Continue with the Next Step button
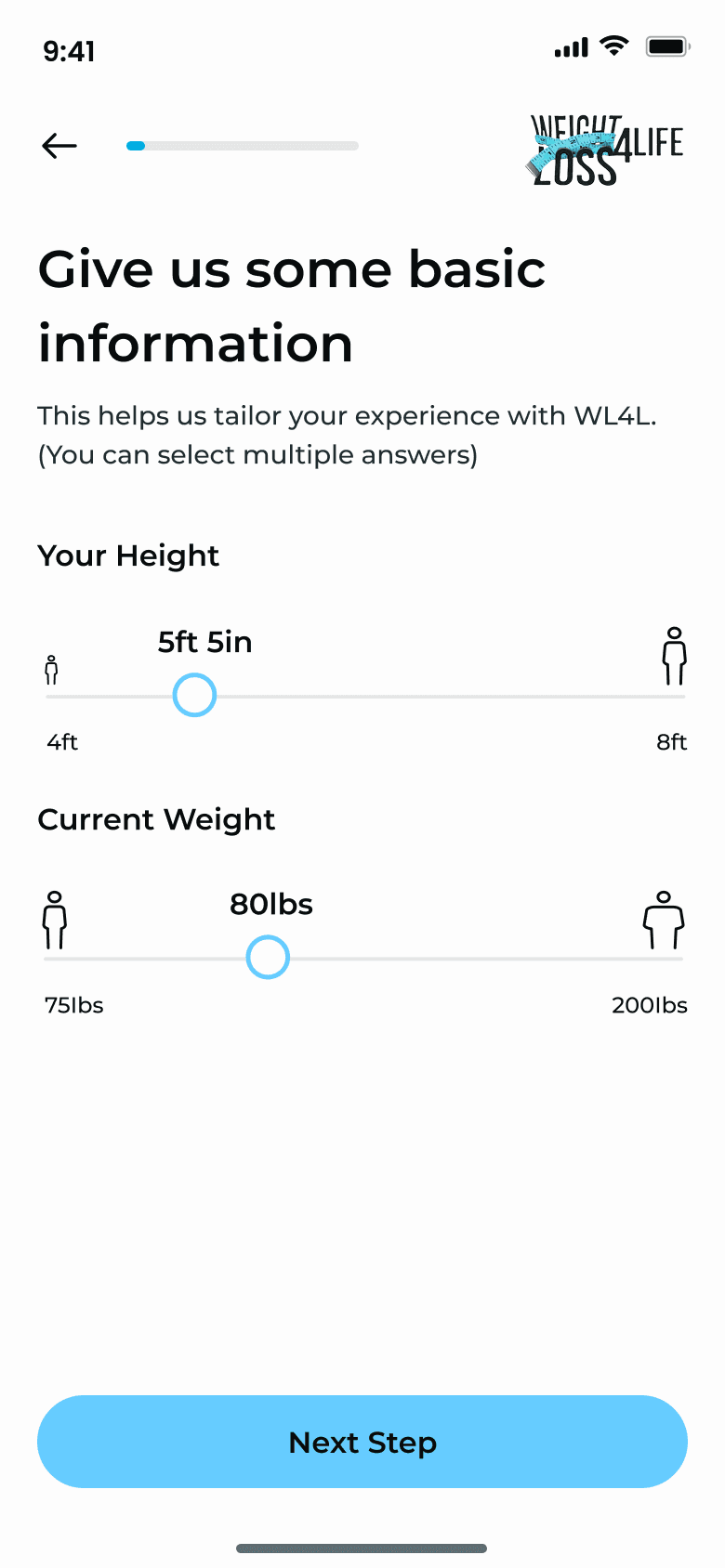 (x=362, y=1442)
